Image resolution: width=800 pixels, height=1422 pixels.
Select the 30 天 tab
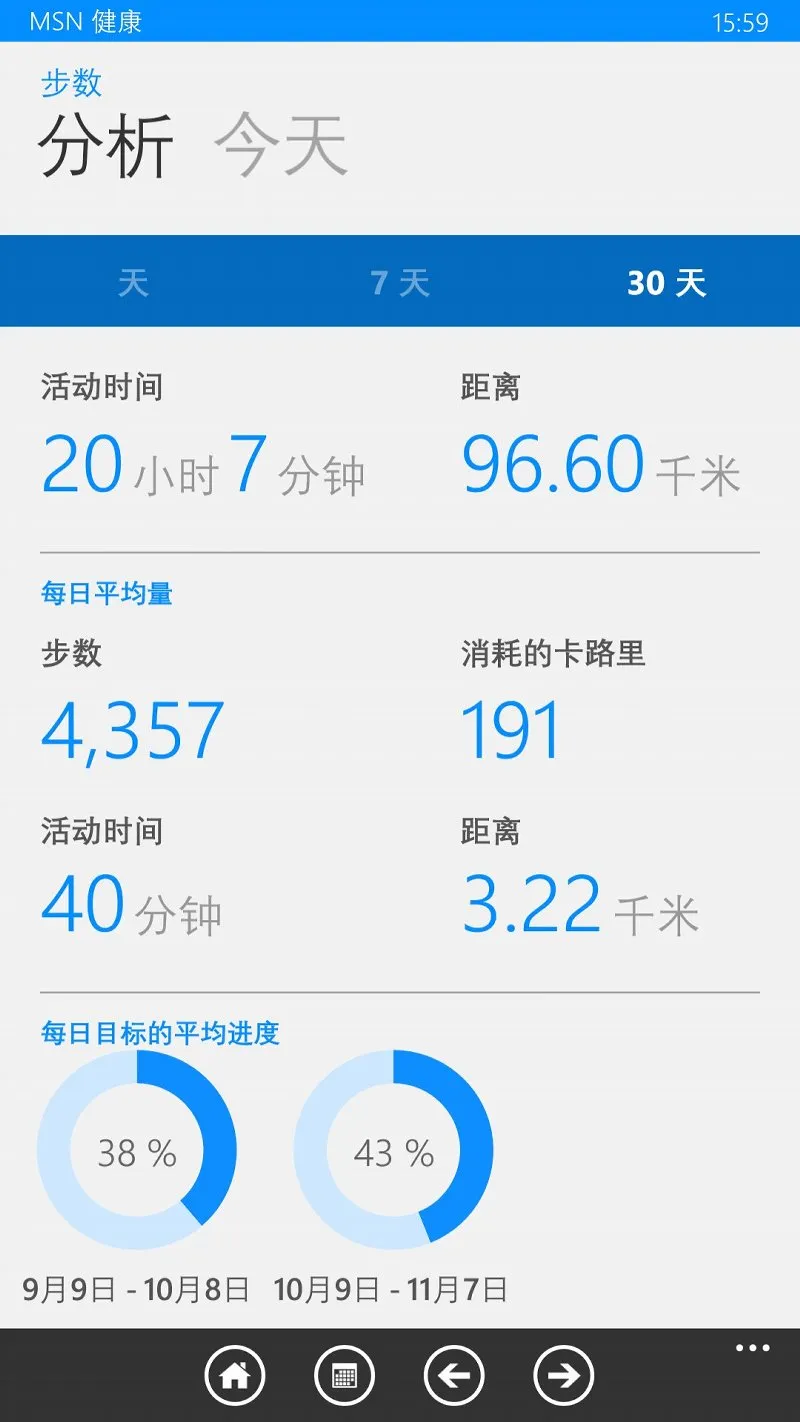click(x=666, y=282)
